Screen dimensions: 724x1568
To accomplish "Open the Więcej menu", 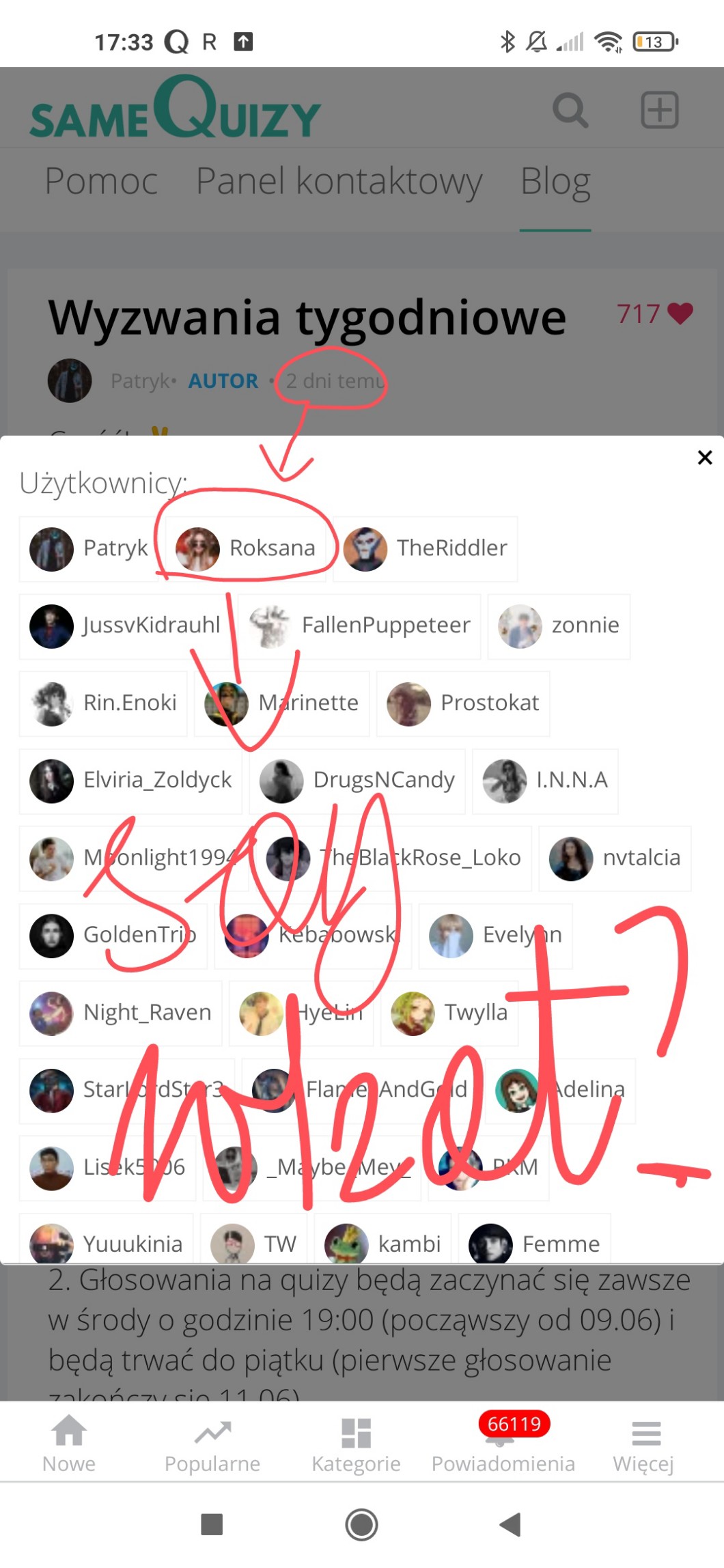I will (643, 1444).
